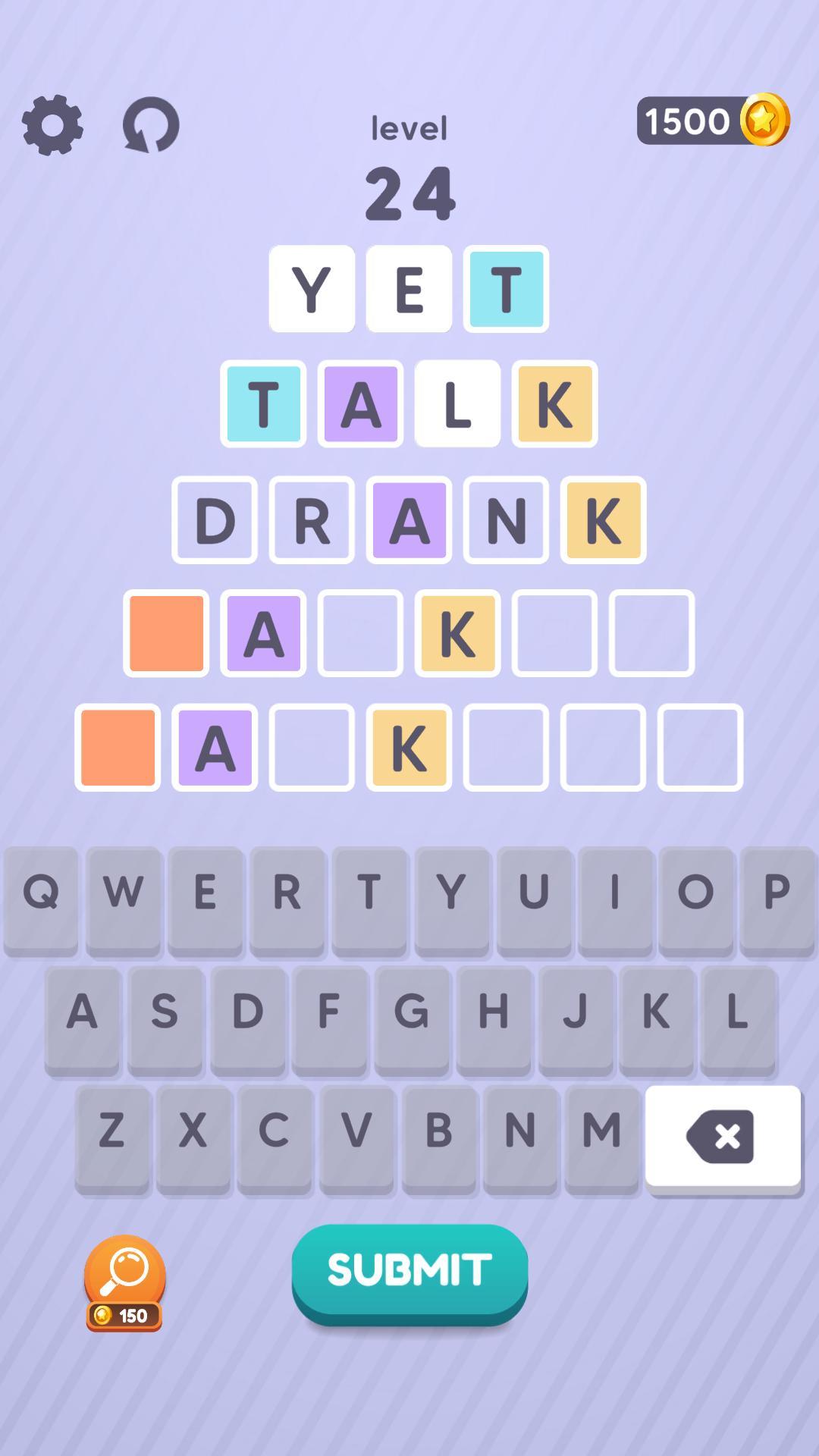The width and height of the screenshot is (819, 1456).
Task: Type the letter E
Action: pos(205,892)
